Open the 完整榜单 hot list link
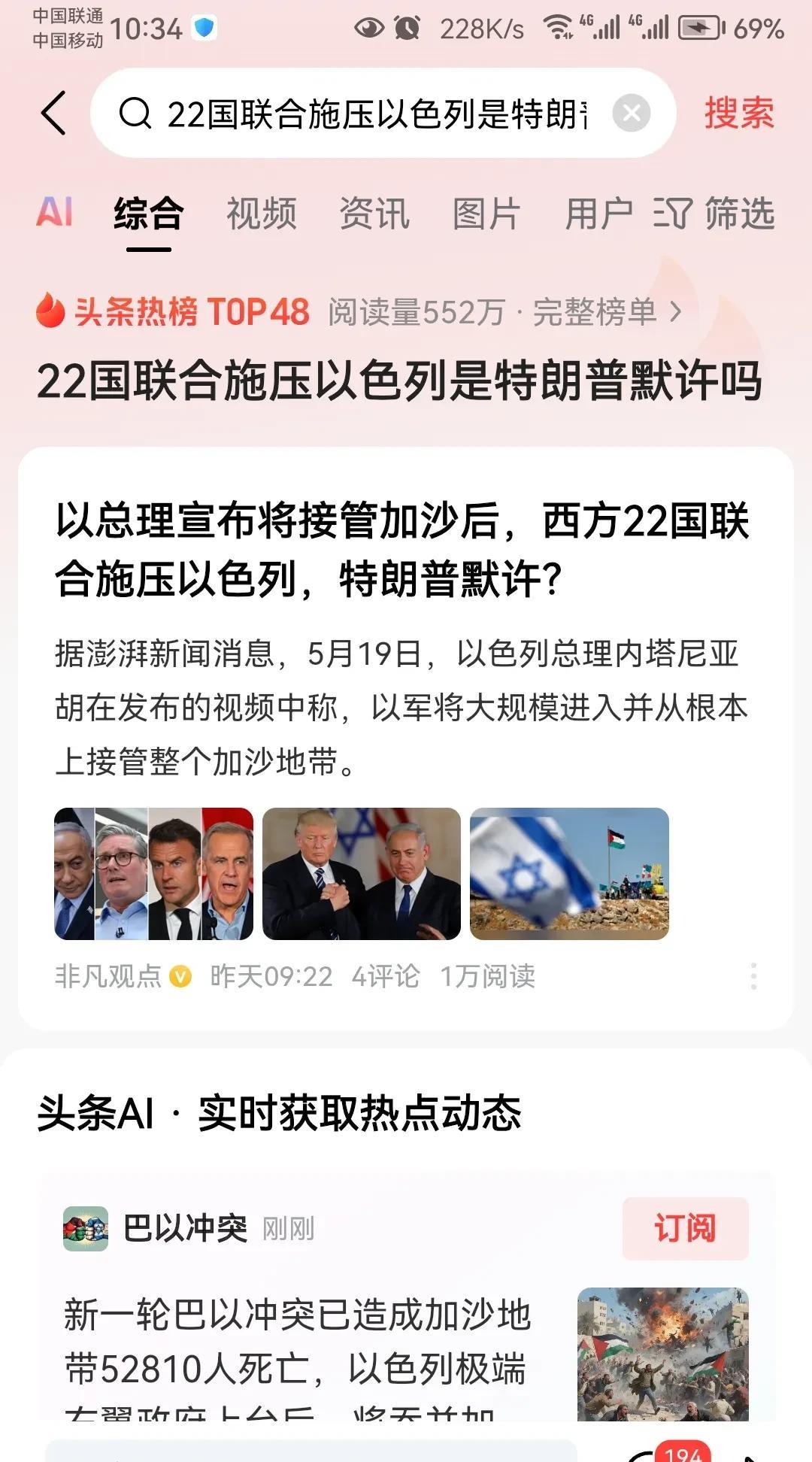This screenshot has height=1462, width=812. tap(607, 311)
